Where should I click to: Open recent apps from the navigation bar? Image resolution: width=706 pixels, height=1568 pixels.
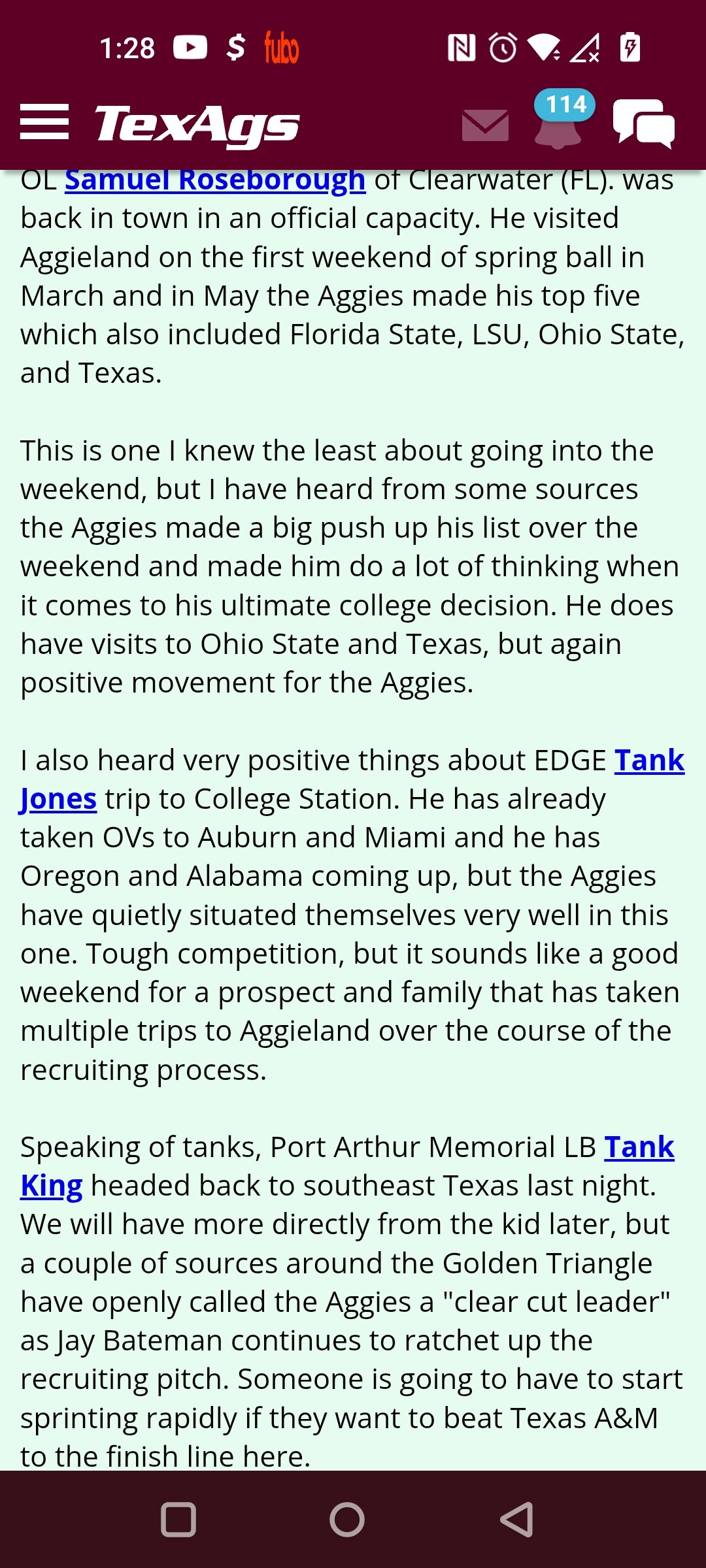pos(178,1520)
